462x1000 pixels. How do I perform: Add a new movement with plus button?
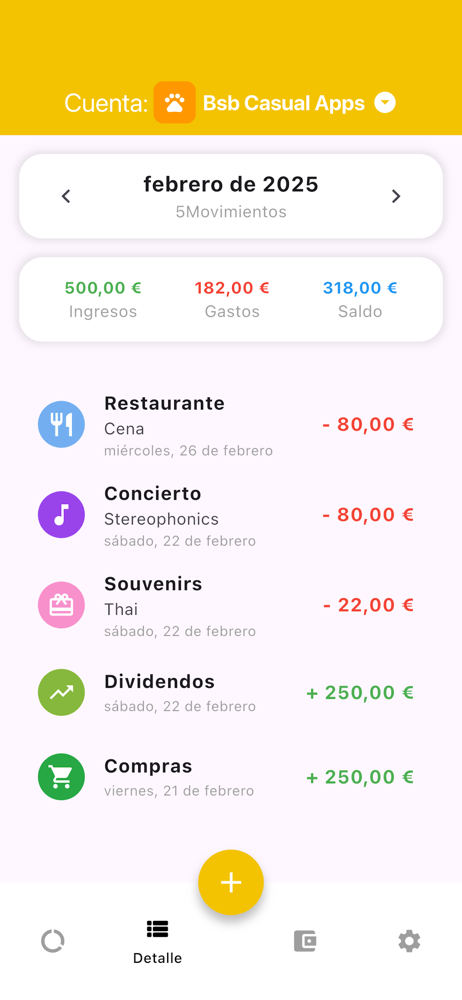click(x=231, y=883)
